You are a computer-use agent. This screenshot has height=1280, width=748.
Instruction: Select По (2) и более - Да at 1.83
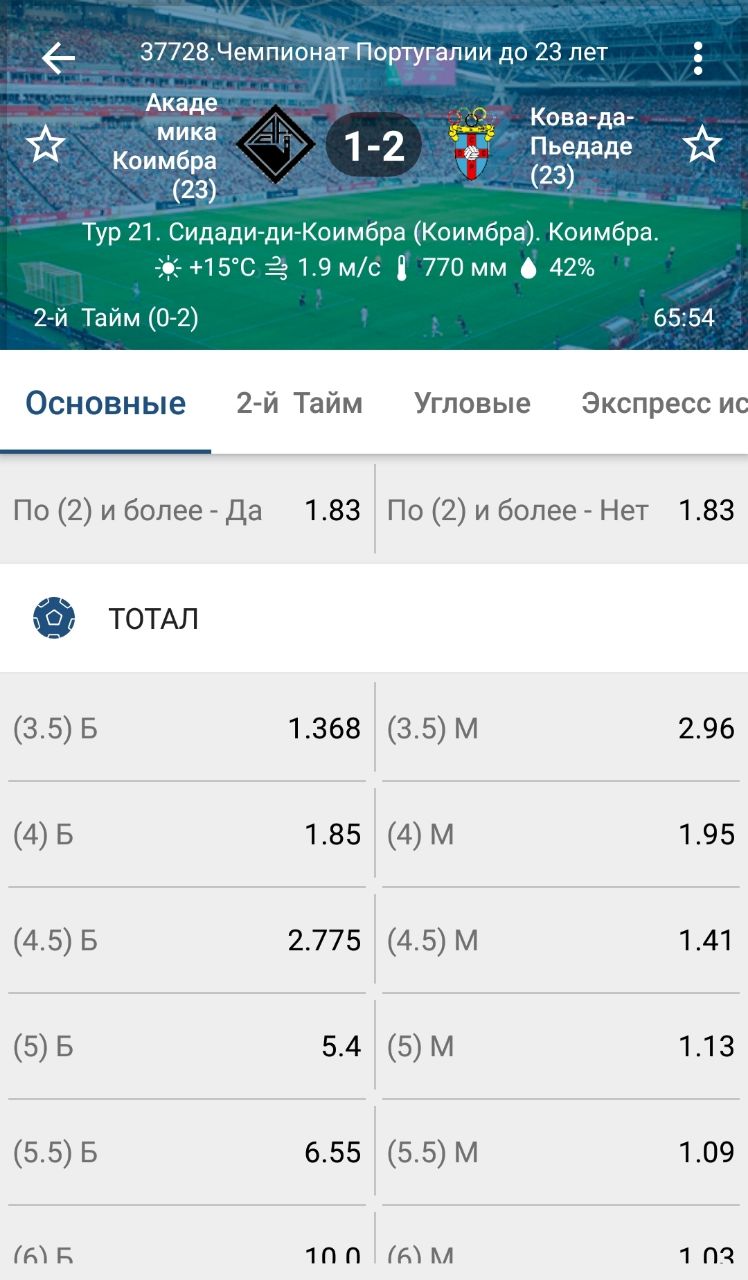click(187, 510)
